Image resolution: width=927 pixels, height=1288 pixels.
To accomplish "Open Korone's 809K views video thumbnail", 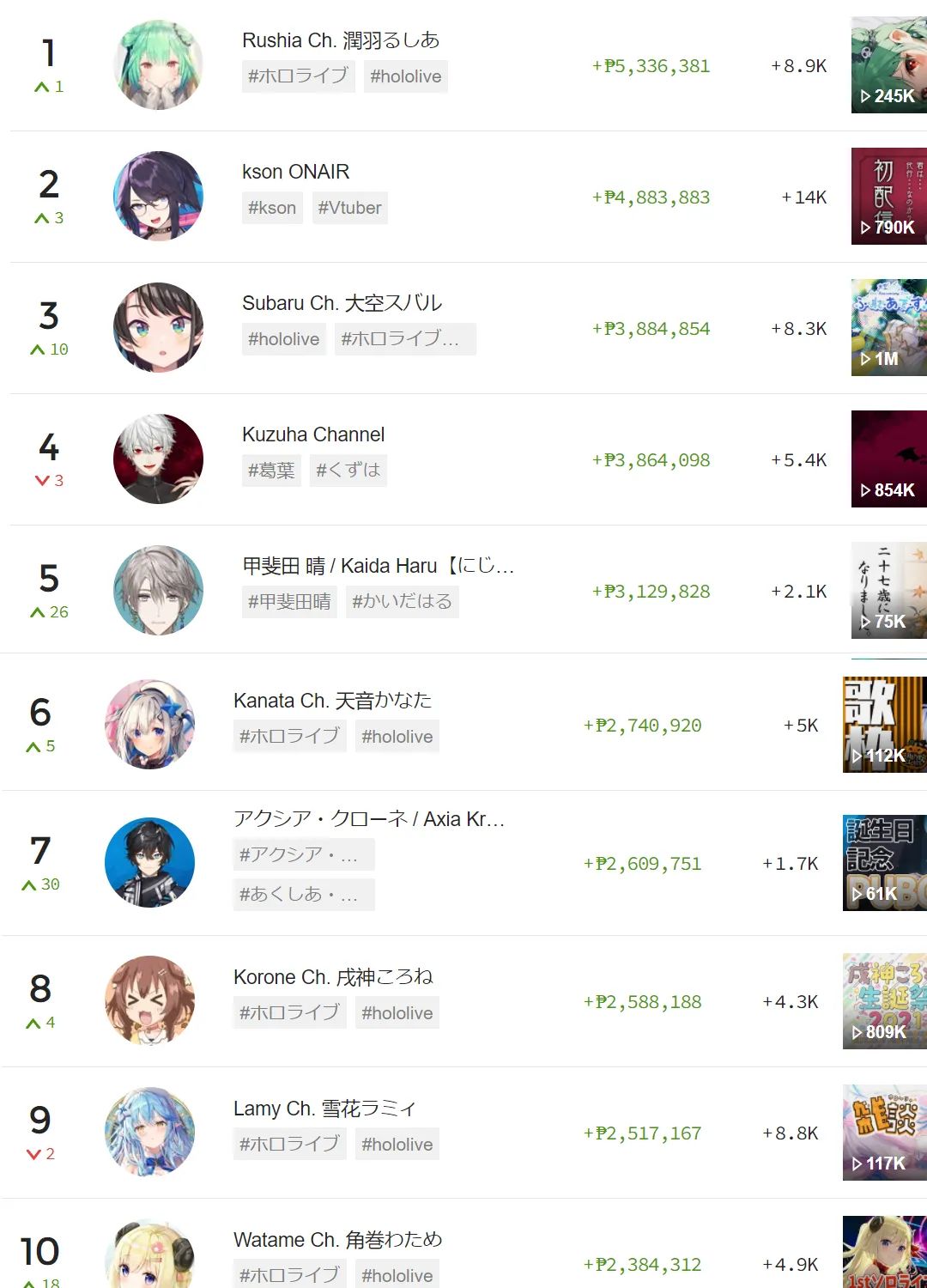I will pos(884,1001).
